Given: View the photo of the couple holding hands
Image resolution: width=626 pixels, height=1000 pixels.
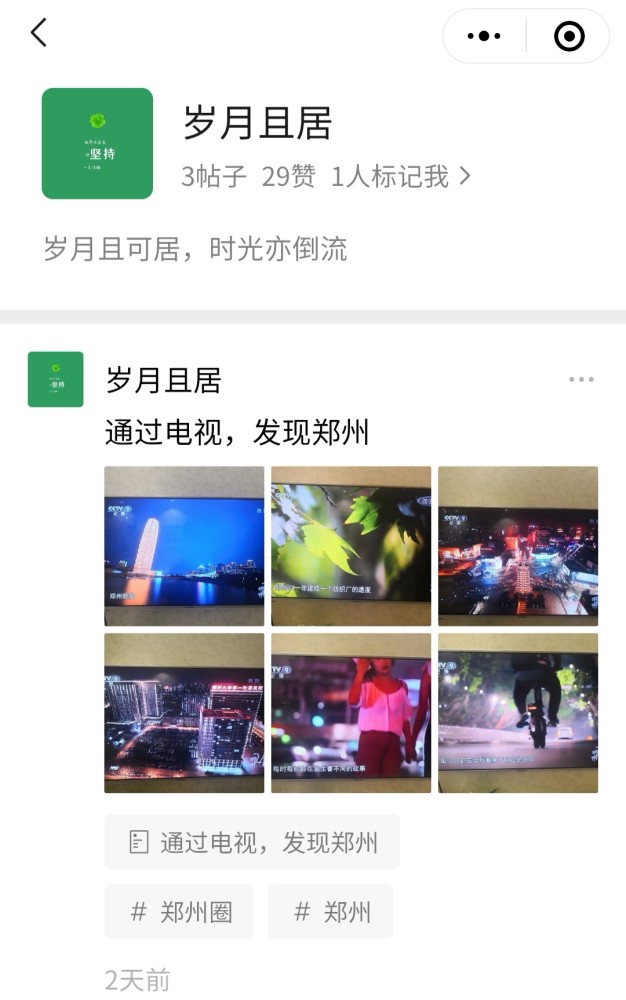Looking at the screenshot, I should coord(351,713).
